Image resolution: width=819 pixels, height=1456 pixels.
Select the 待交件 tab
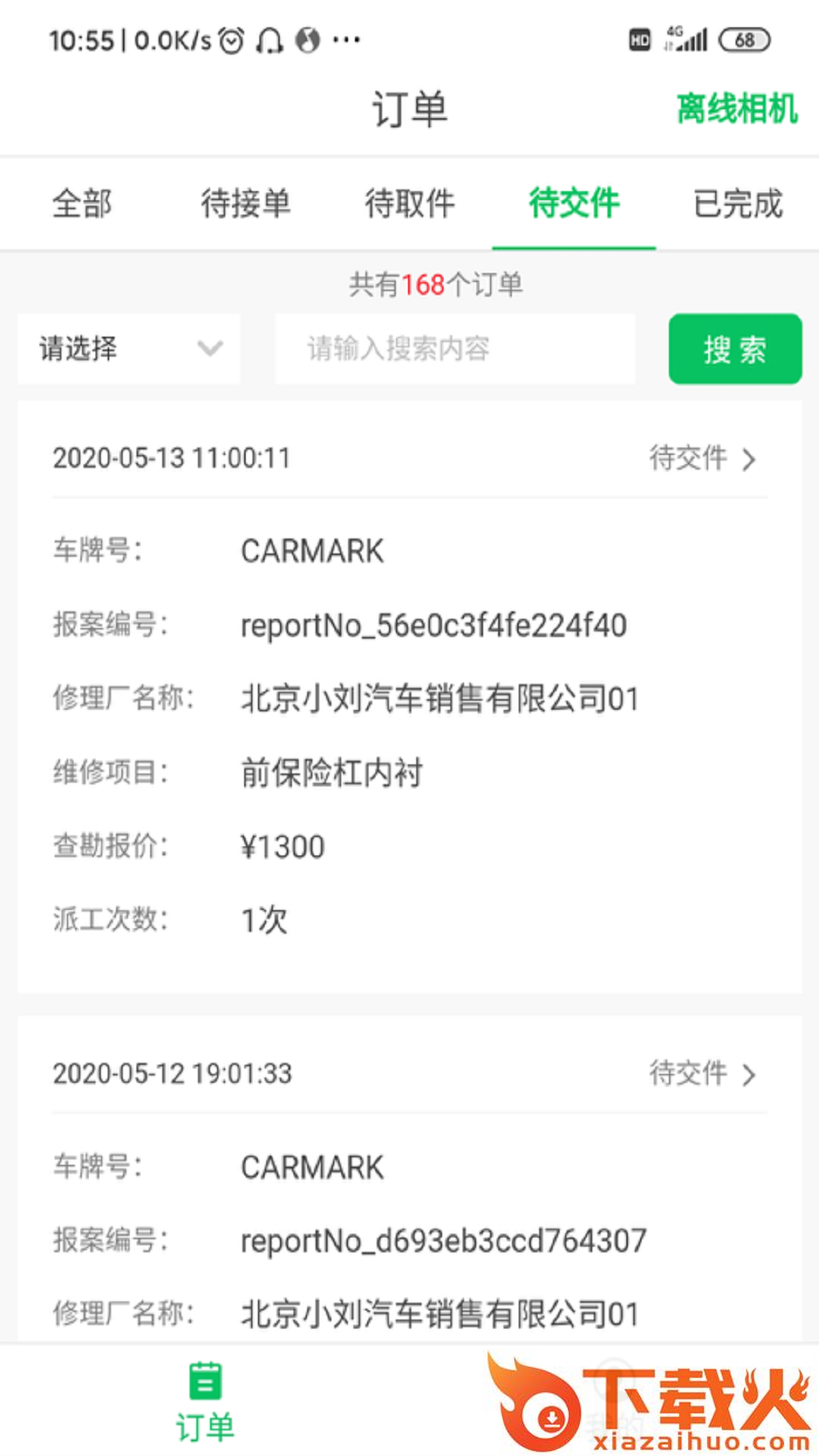point(574,203)
